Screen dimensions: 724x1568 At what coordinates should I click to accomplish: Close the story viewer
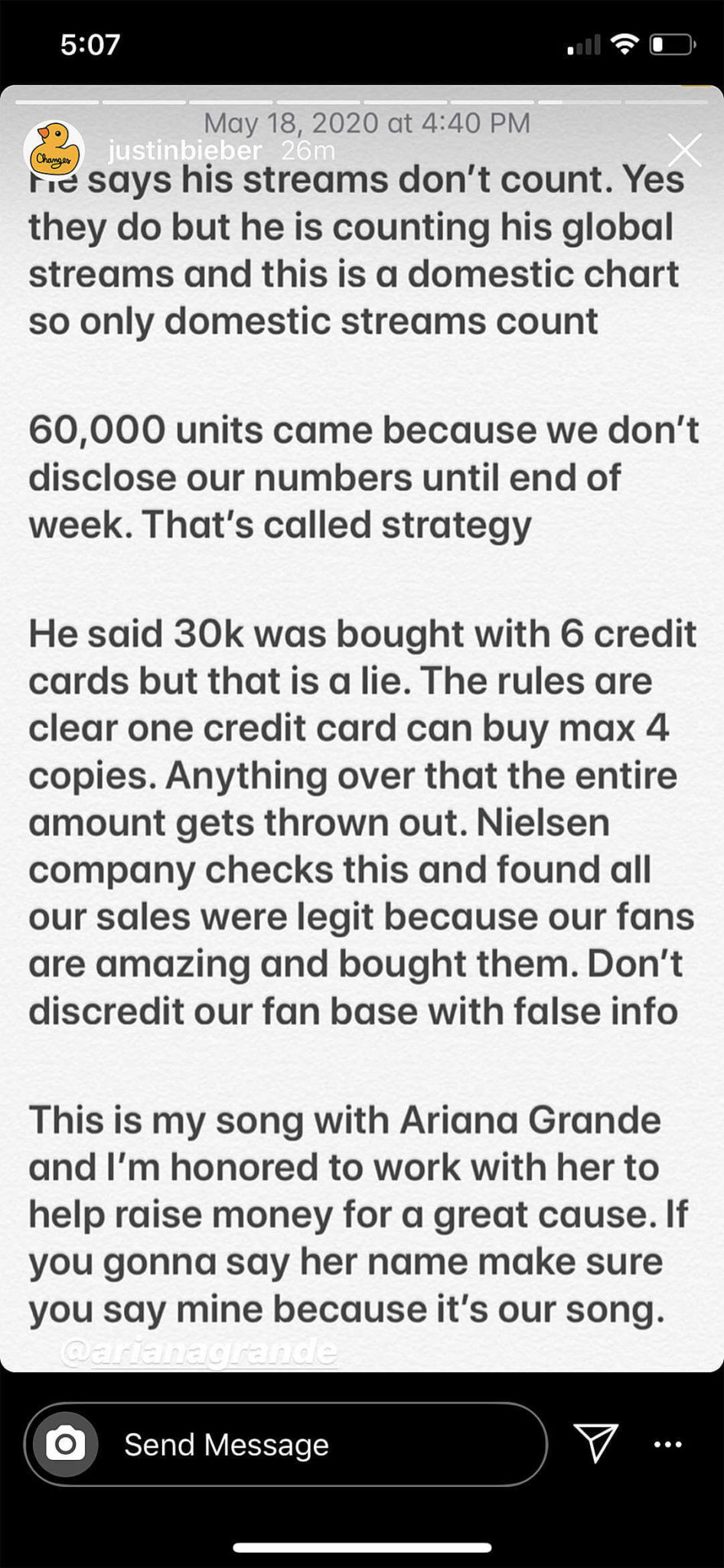pyautogui.click(x=683, y=150)
